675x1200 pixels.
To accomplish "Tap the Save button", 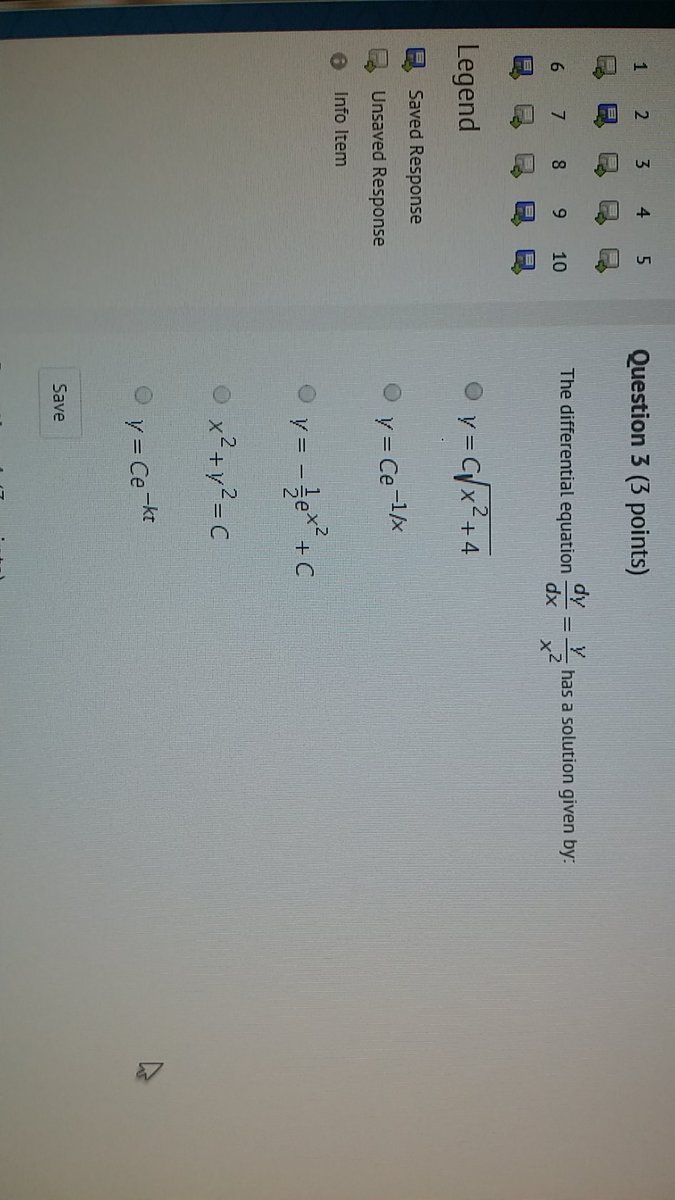I will point(61,401).
